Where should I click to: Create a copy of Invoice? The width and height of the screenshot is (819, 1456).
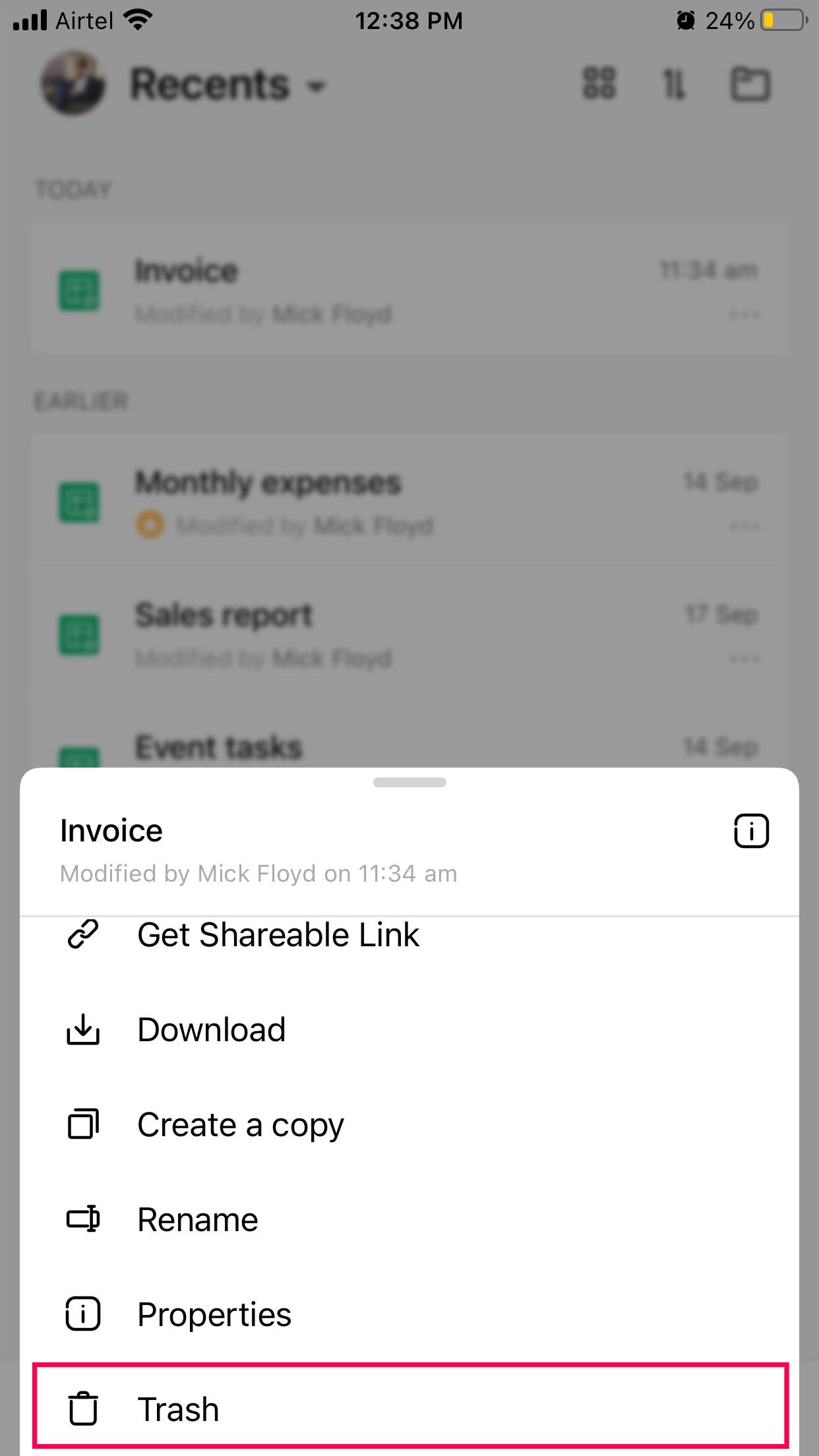[x=240, y=1125]
